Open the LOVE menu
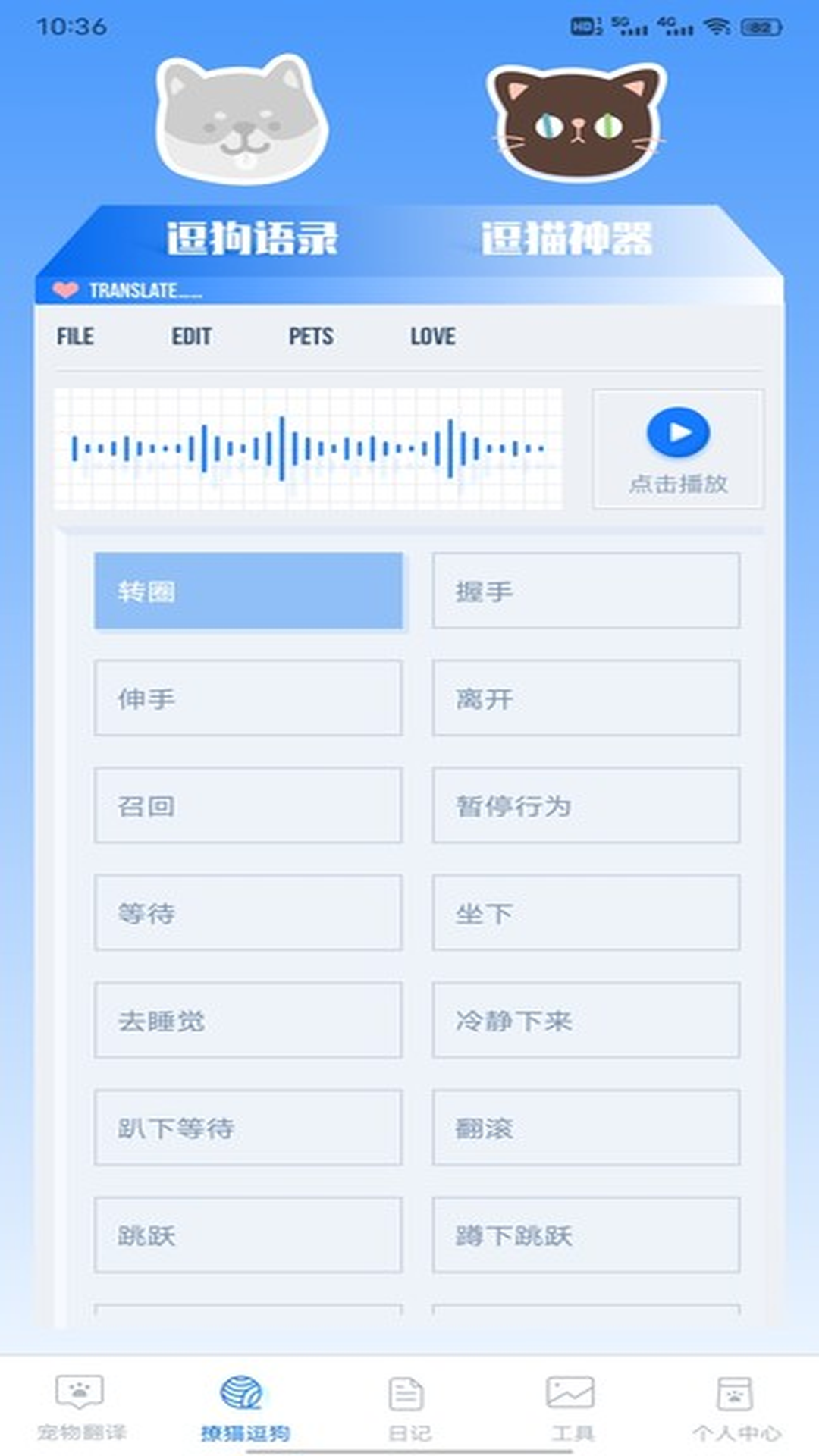 [x=432, y=336]
